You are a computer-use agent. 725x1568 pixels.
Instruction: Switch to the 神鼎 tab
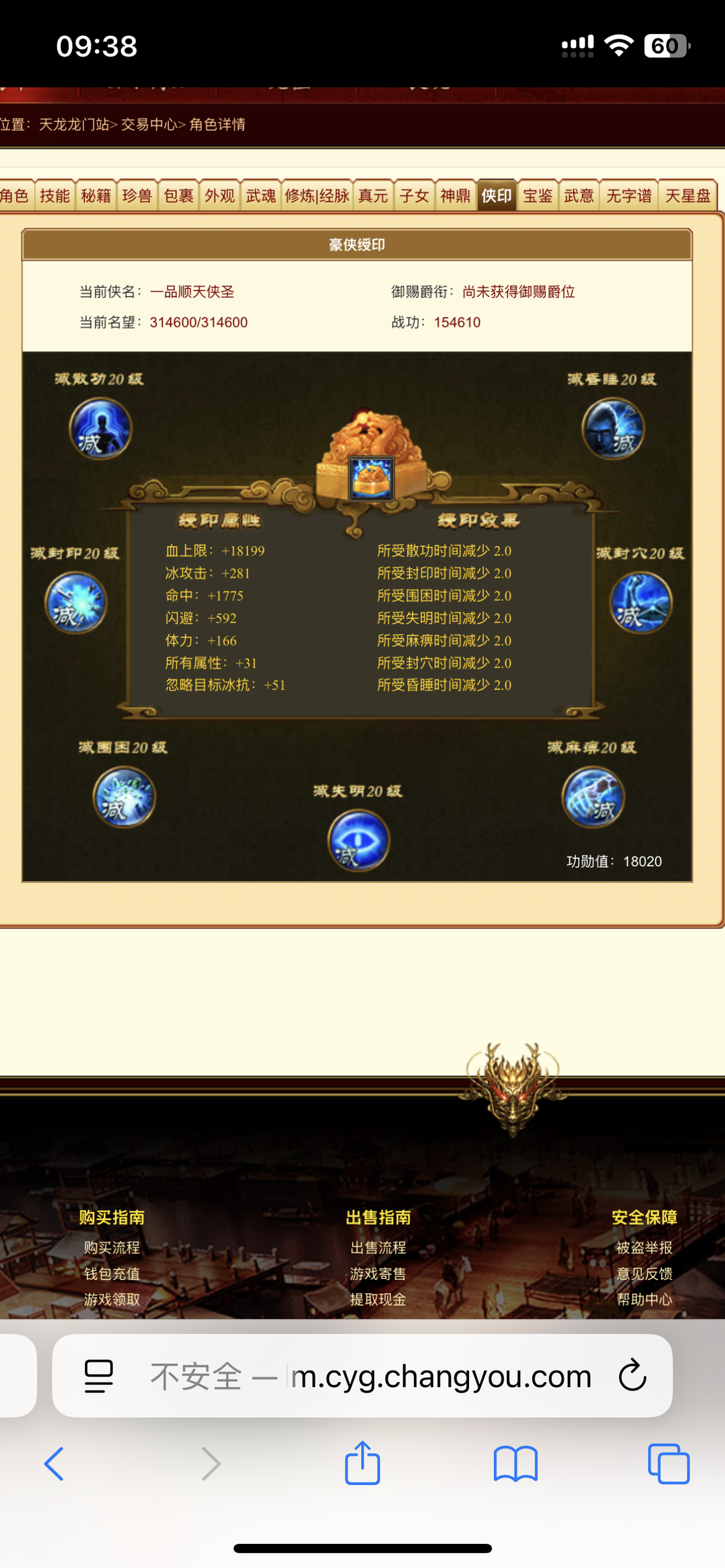(x=455, y=196)
